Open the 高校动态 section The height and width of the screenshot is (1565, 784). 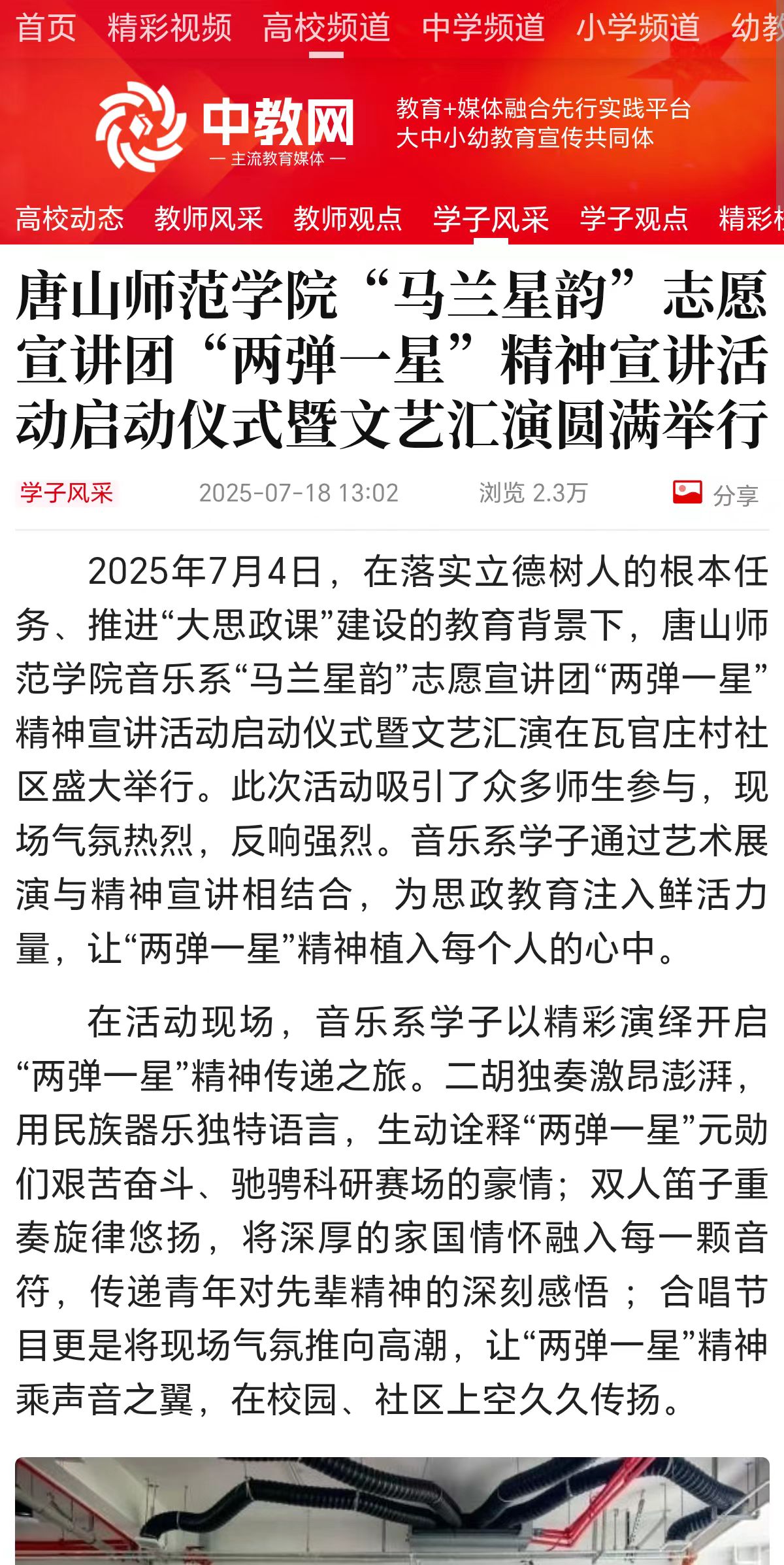pos(69,218)
